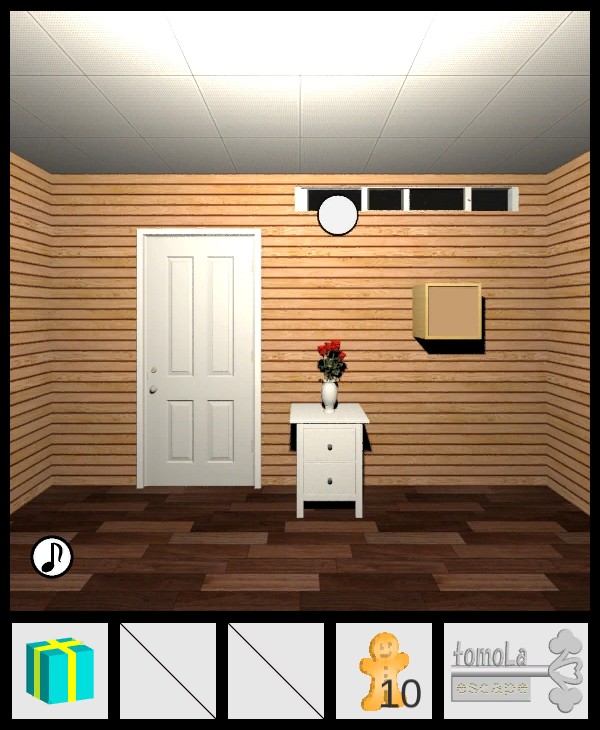Viewport: 600px width, 730px height.
Task: Examine the vase with red roses
Action: (331, 375)
